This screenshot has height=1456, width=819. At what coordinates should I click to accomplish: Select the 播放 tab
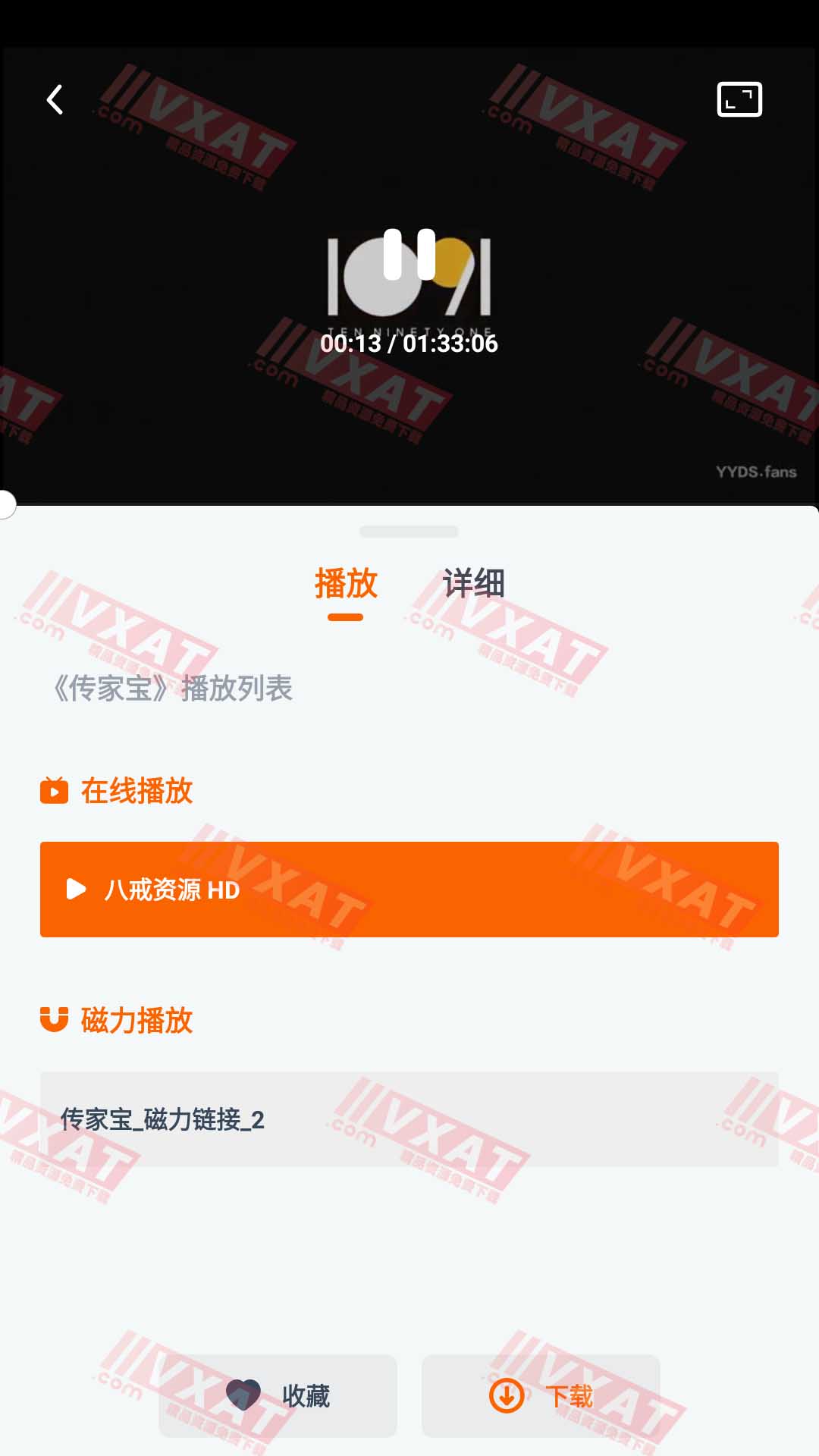(x=346, y=584)
